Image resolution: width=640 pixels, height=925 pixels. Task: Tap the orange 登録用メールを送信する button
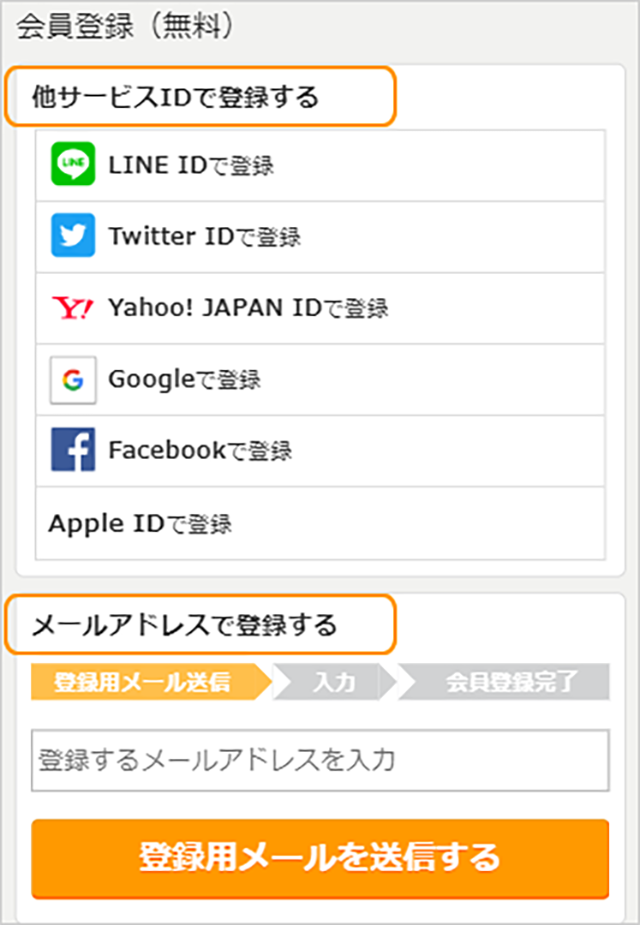[x=320, y=858]
